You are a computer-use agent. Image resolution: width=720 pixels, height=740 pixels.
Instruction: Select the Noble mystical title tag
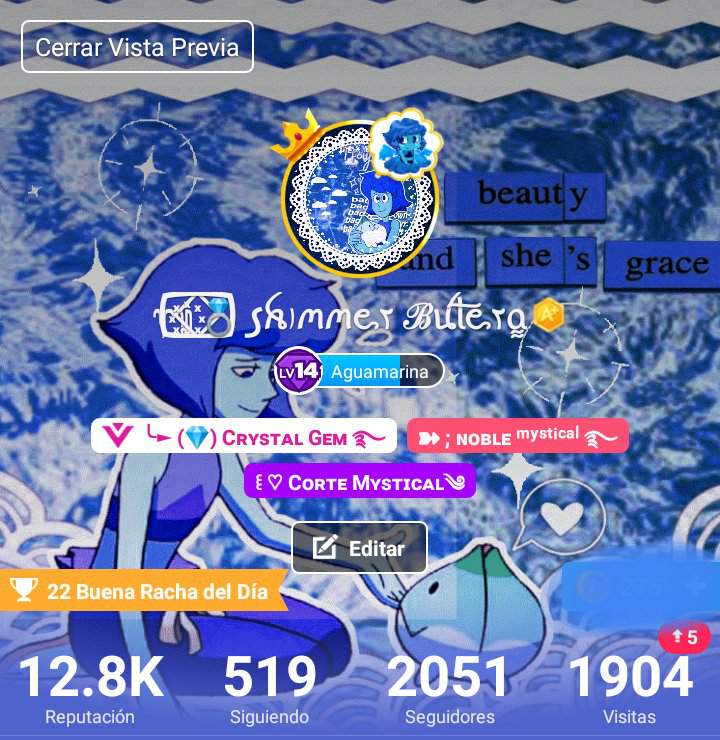point(517,437)
